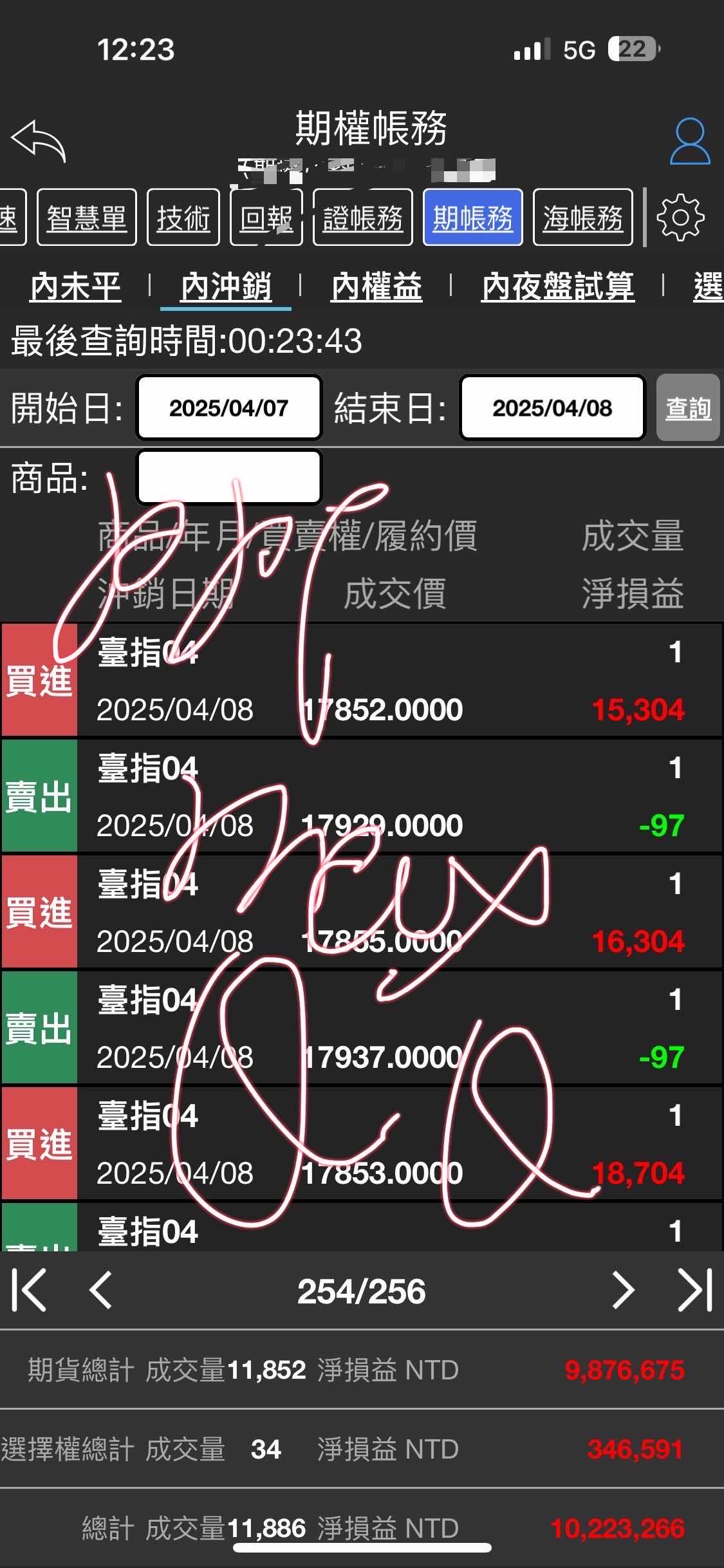Jump to the last page
724x1568 pixels.
(695, 1290)
